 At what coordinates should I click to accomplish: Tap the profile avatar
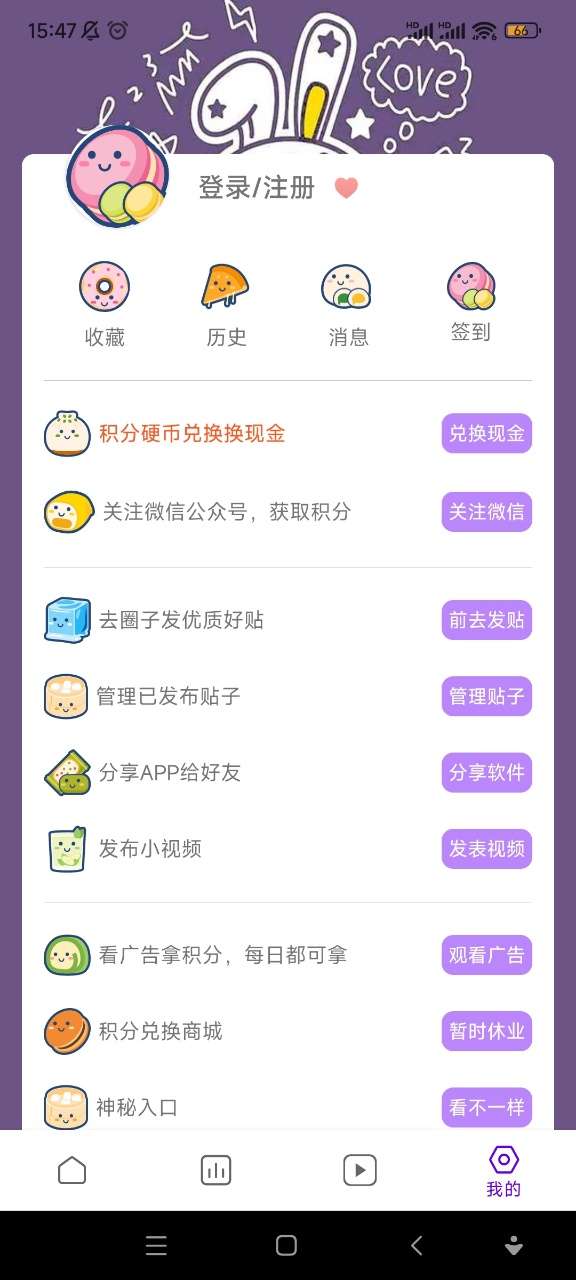[117, 177]
